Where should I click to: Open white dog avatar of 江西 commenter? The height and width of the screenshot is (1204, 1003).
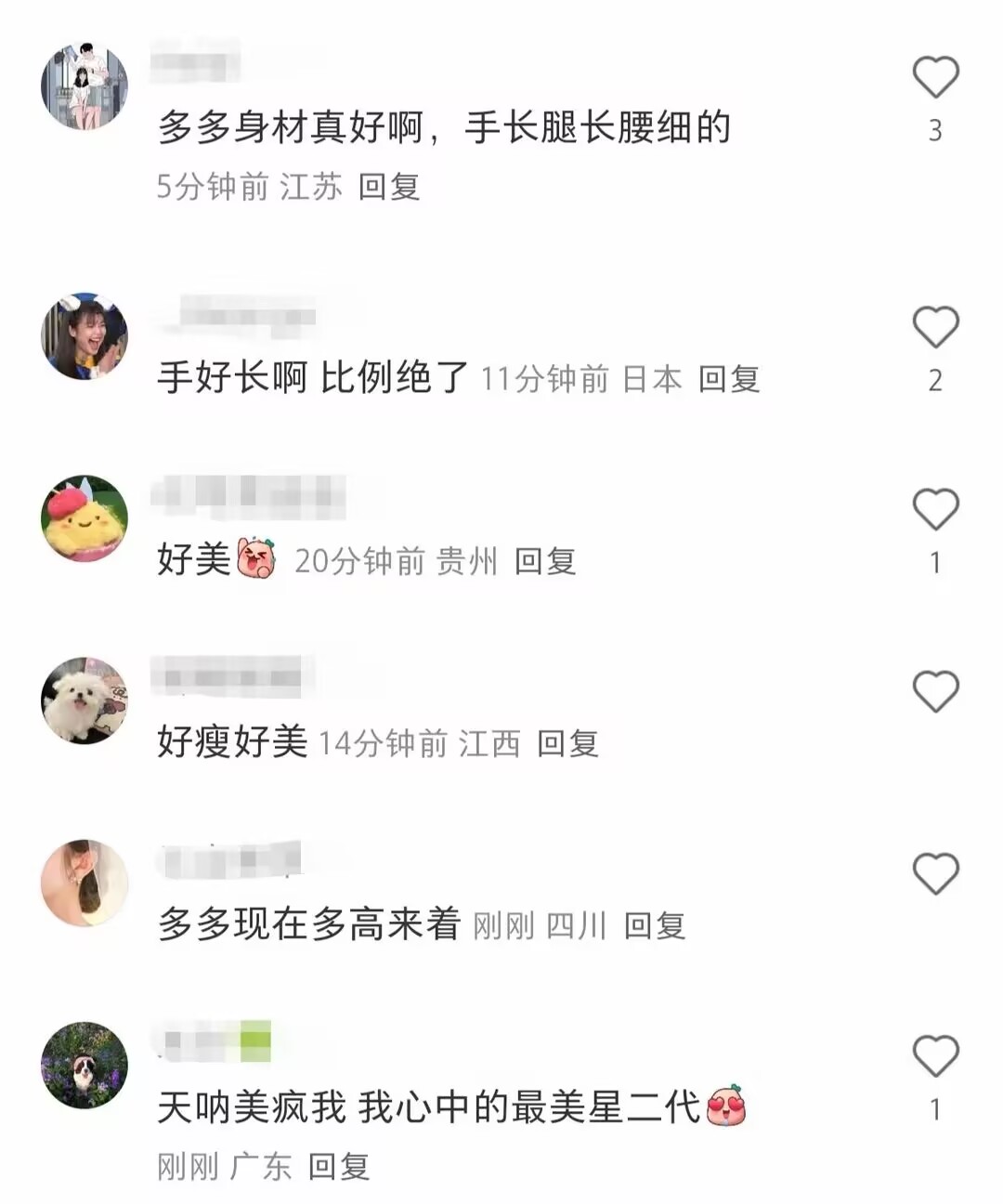click(x=85, y=700)
